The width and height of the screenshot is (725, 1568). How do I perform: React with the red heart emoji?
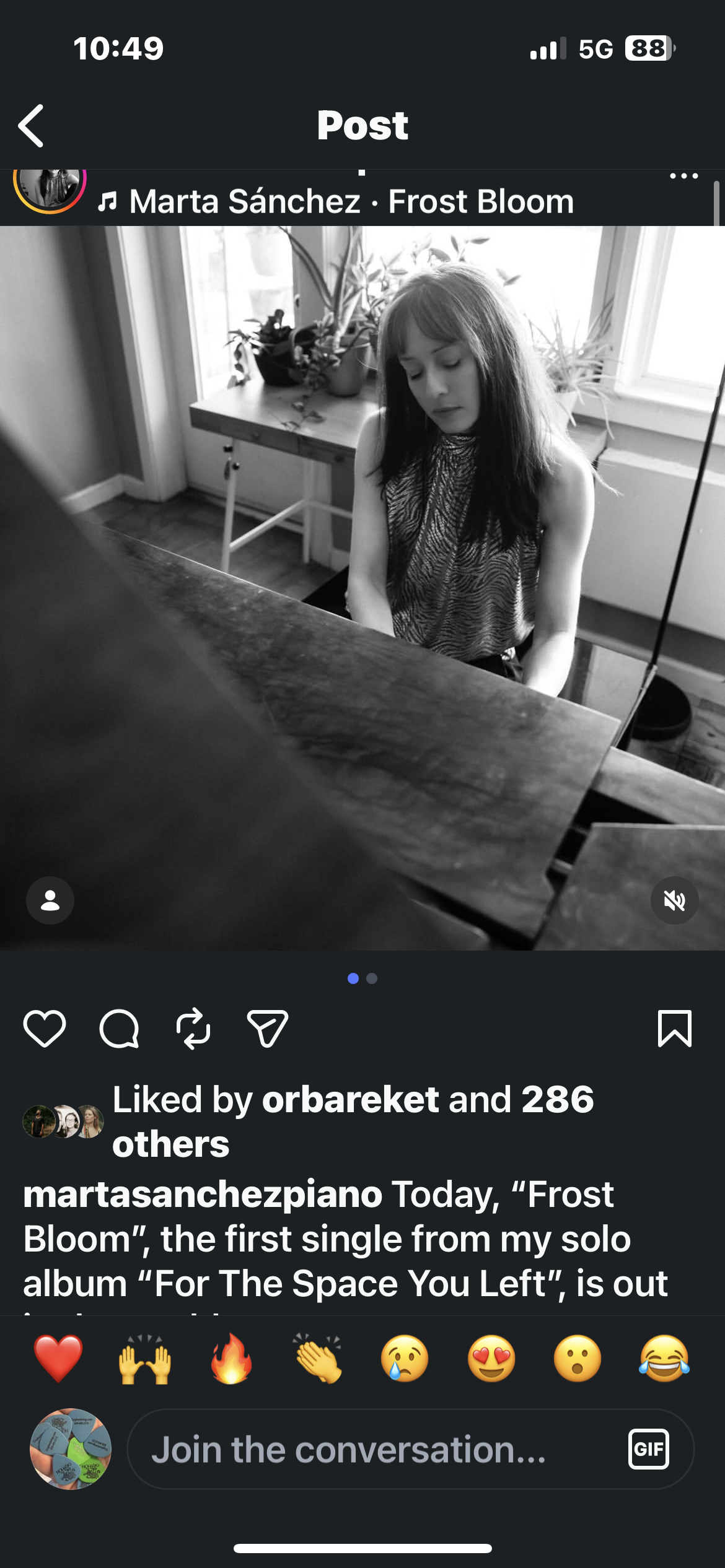point(58,1359)
